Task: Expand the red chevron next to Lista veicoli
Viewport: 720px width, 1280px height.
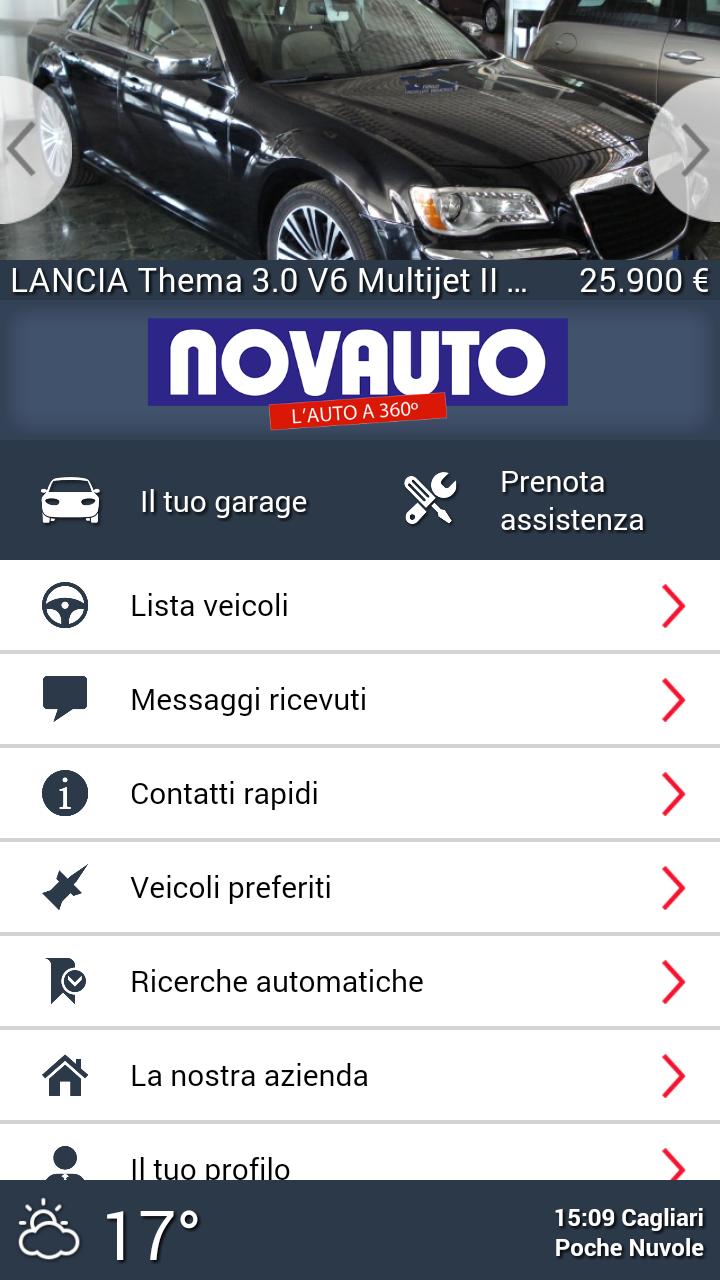Action: tap(674, 605)
